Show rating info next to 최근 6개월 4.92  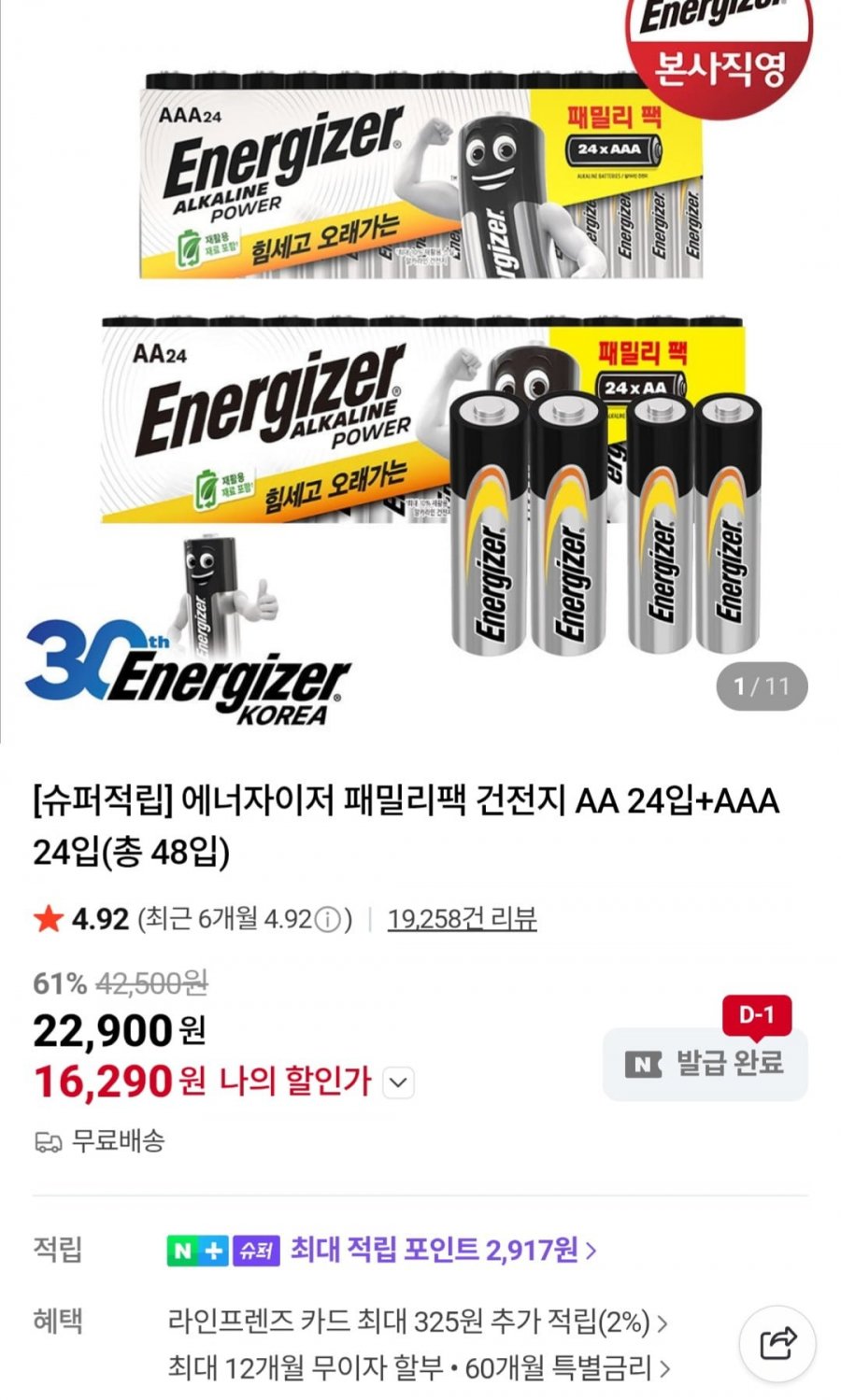(x=327, y=920)
